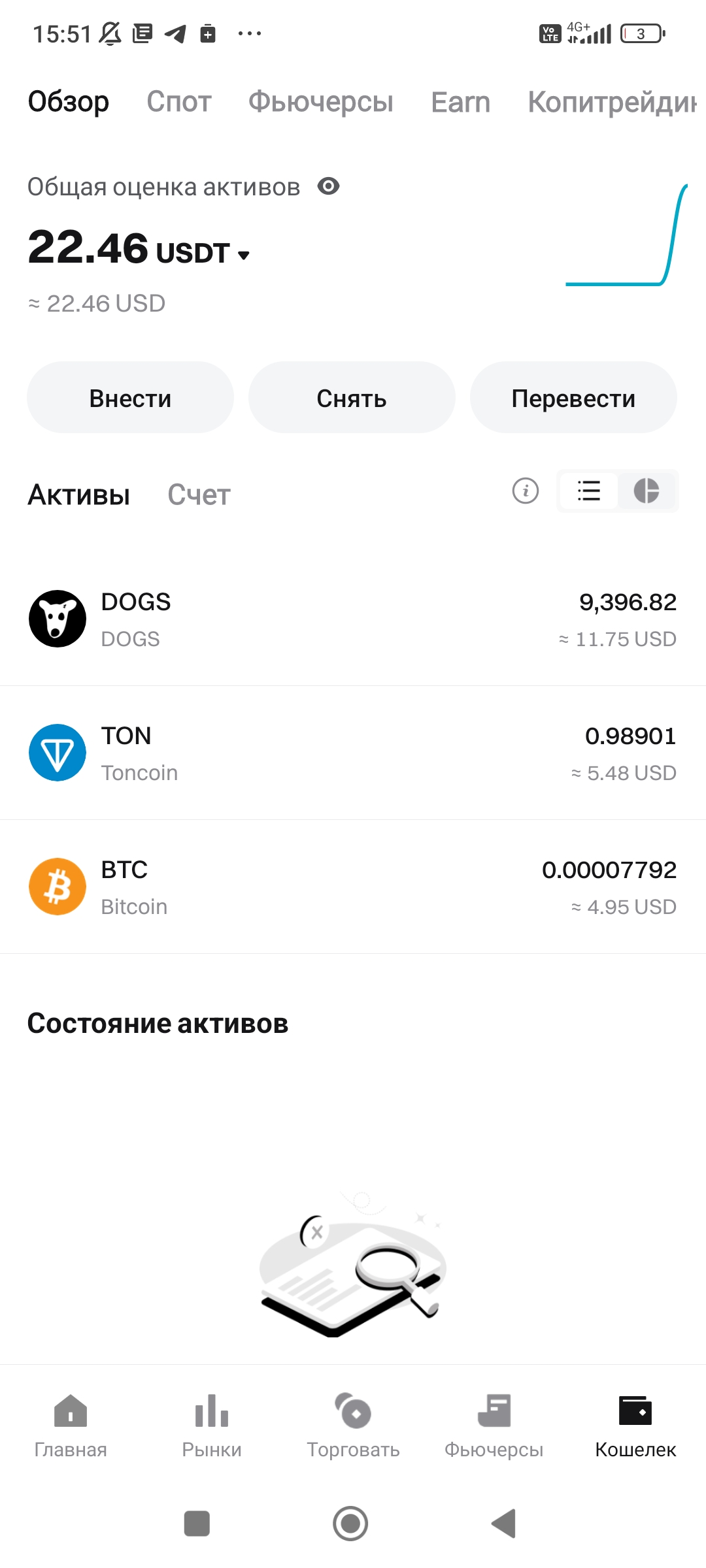Open the Bitcoin asset row

pyautogui.click(x=353, y=887)
